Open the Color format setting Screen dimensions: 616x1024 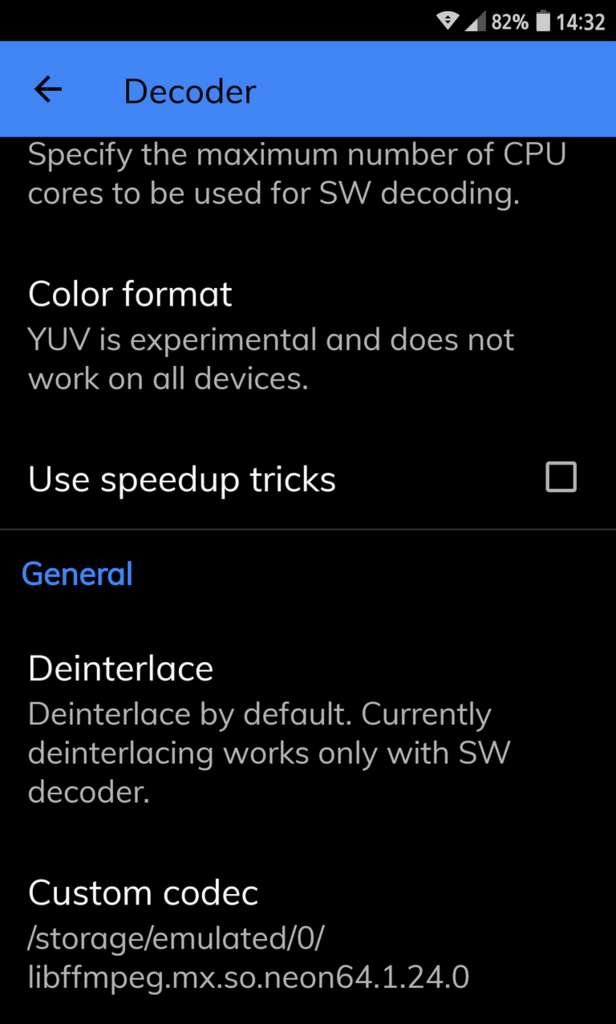tap(270, 336)
